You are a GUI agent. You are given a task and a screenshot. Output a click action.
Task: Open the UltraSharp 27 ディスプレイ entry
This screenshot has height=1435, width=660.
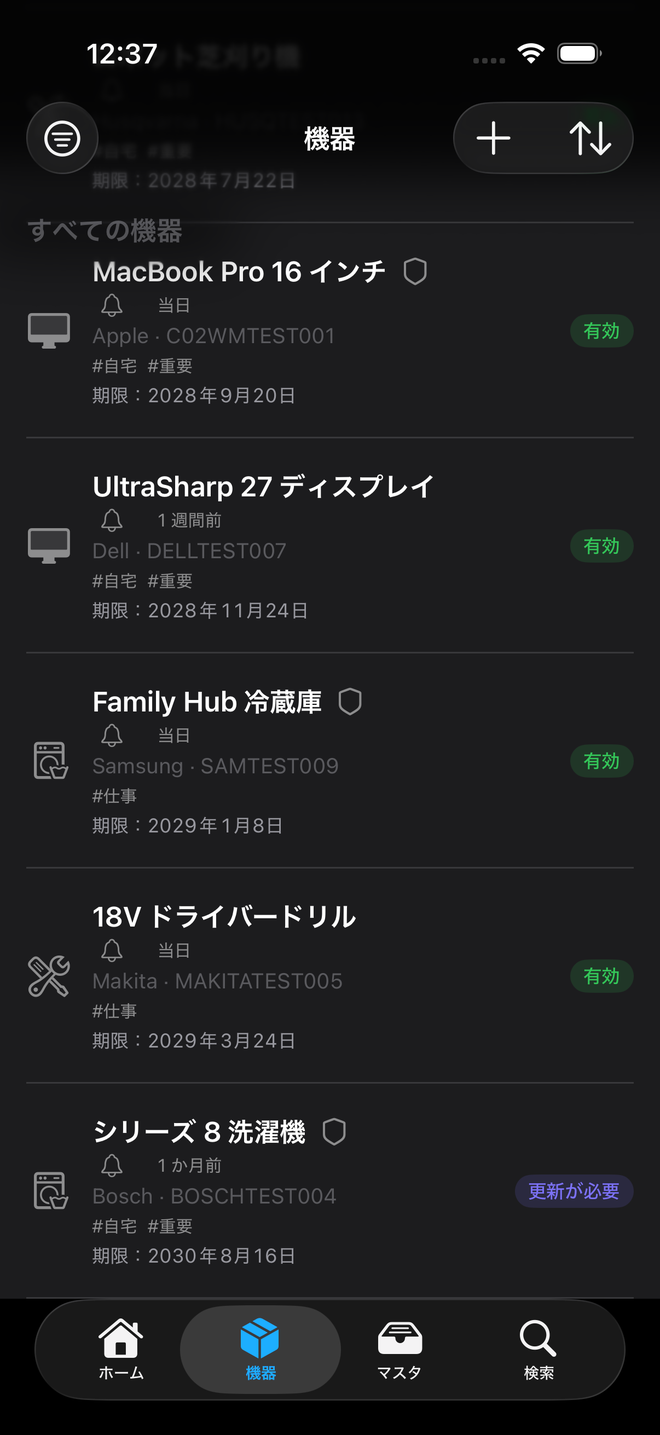pyautogui.click(x=330, y=545)
